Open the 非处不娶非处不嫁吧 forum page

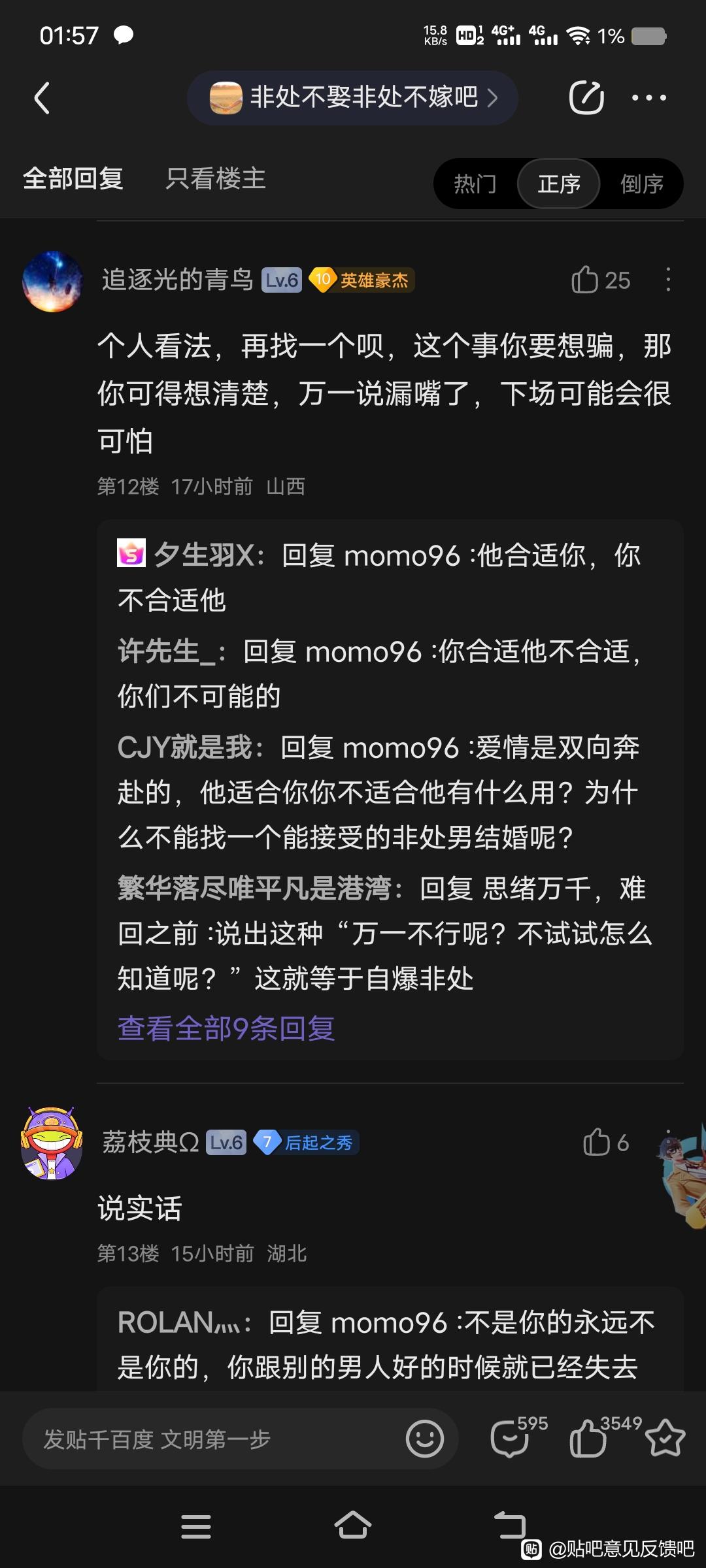pyautogui.click(x=353, y=98)
